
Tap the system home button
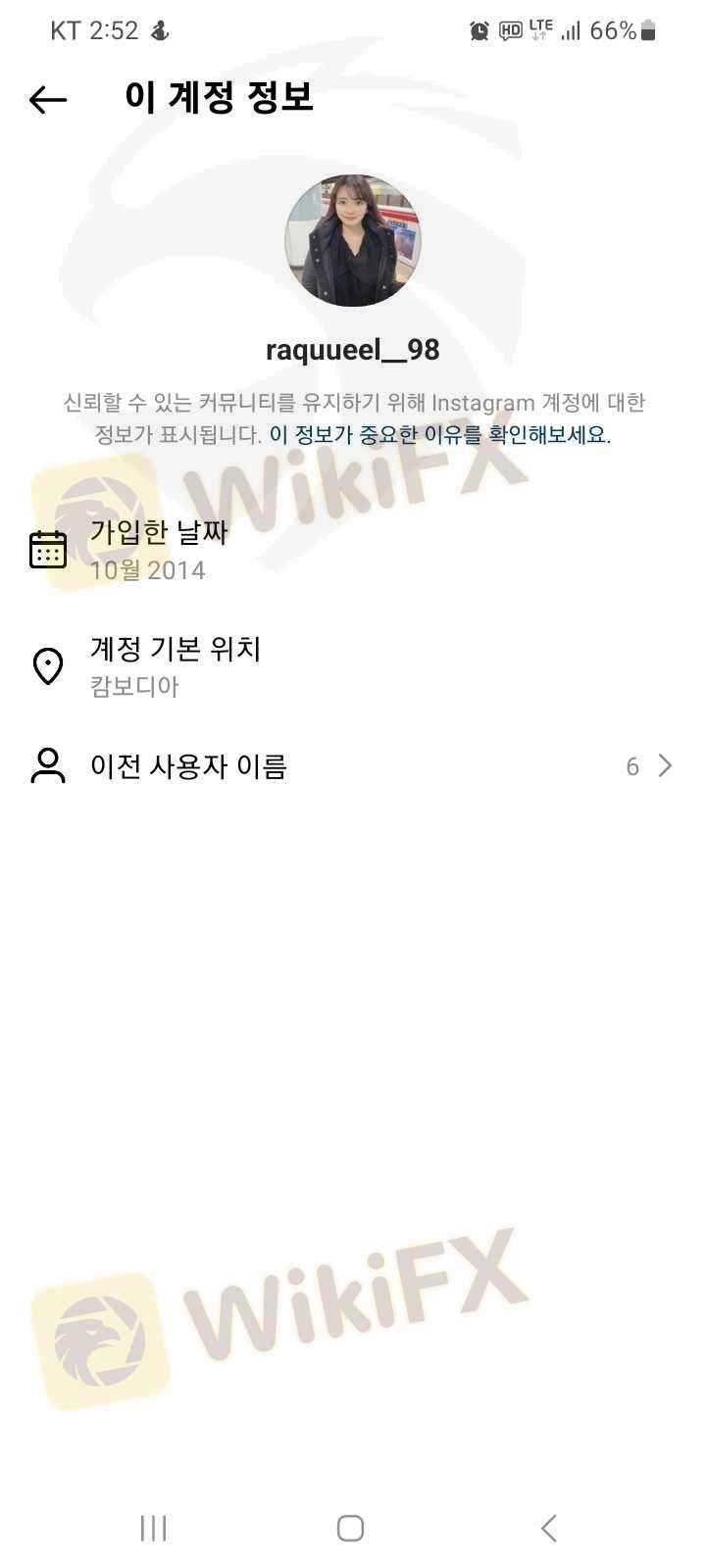[350, 1528]
